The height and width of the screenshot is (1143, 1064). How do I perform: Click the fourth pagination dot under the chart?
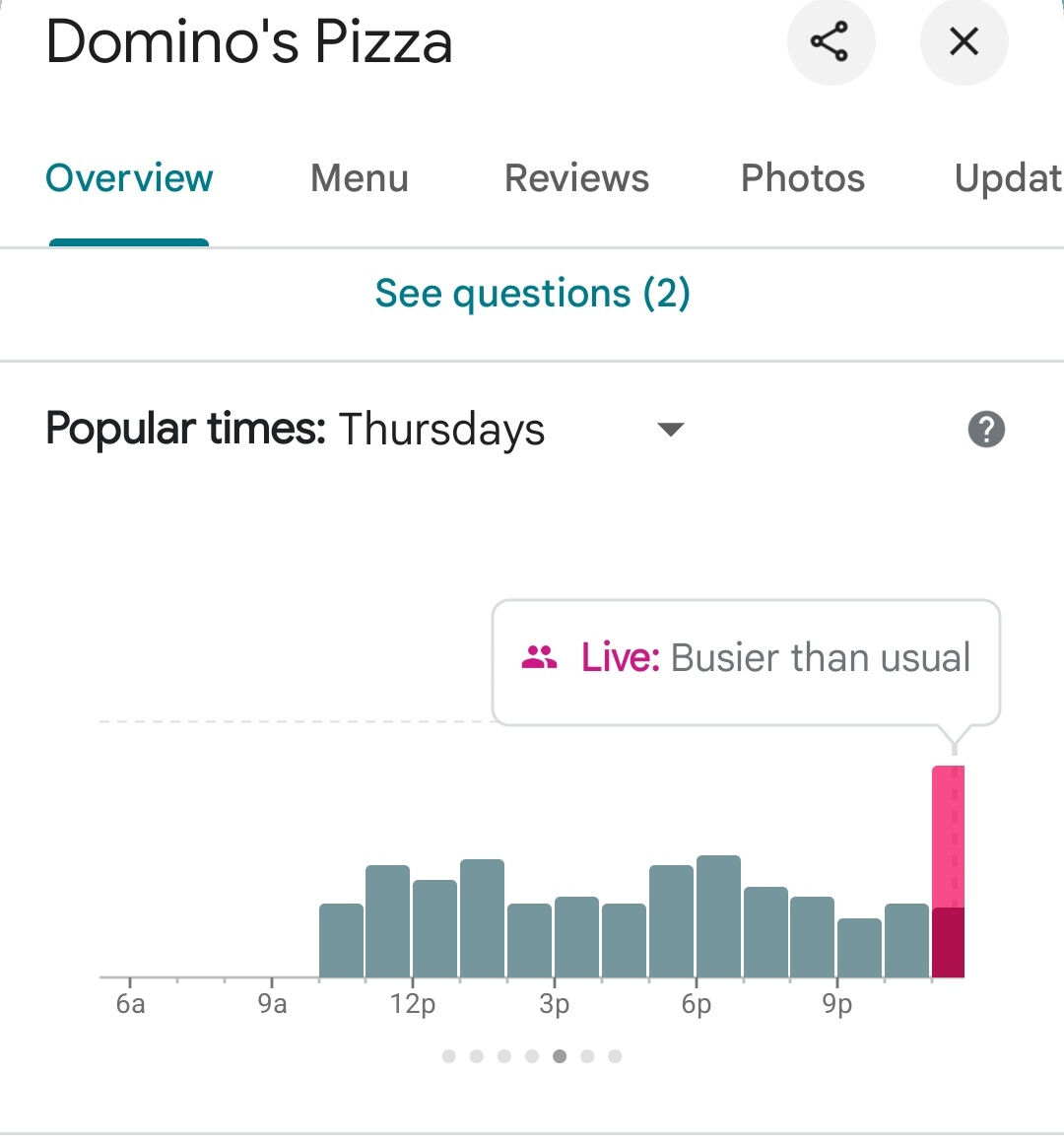pos(533,1055)
